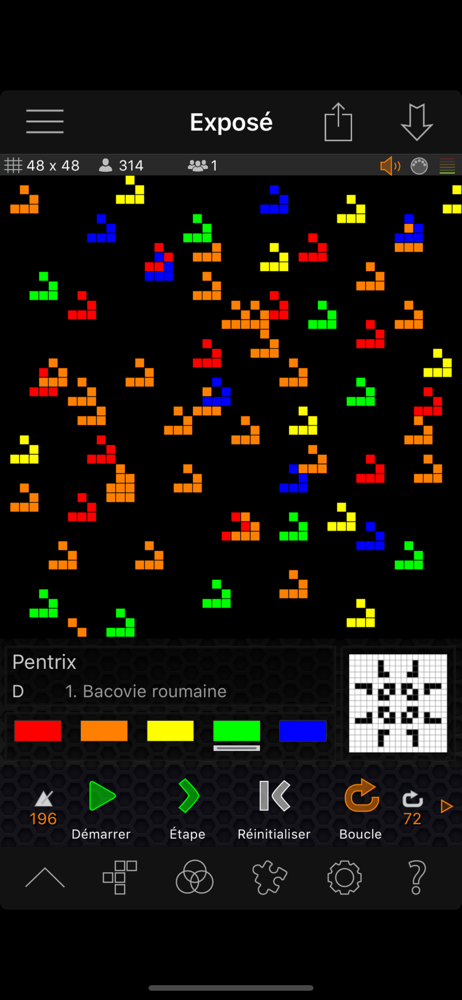
Task: Share the current pattern
Action: coord(338,122)
